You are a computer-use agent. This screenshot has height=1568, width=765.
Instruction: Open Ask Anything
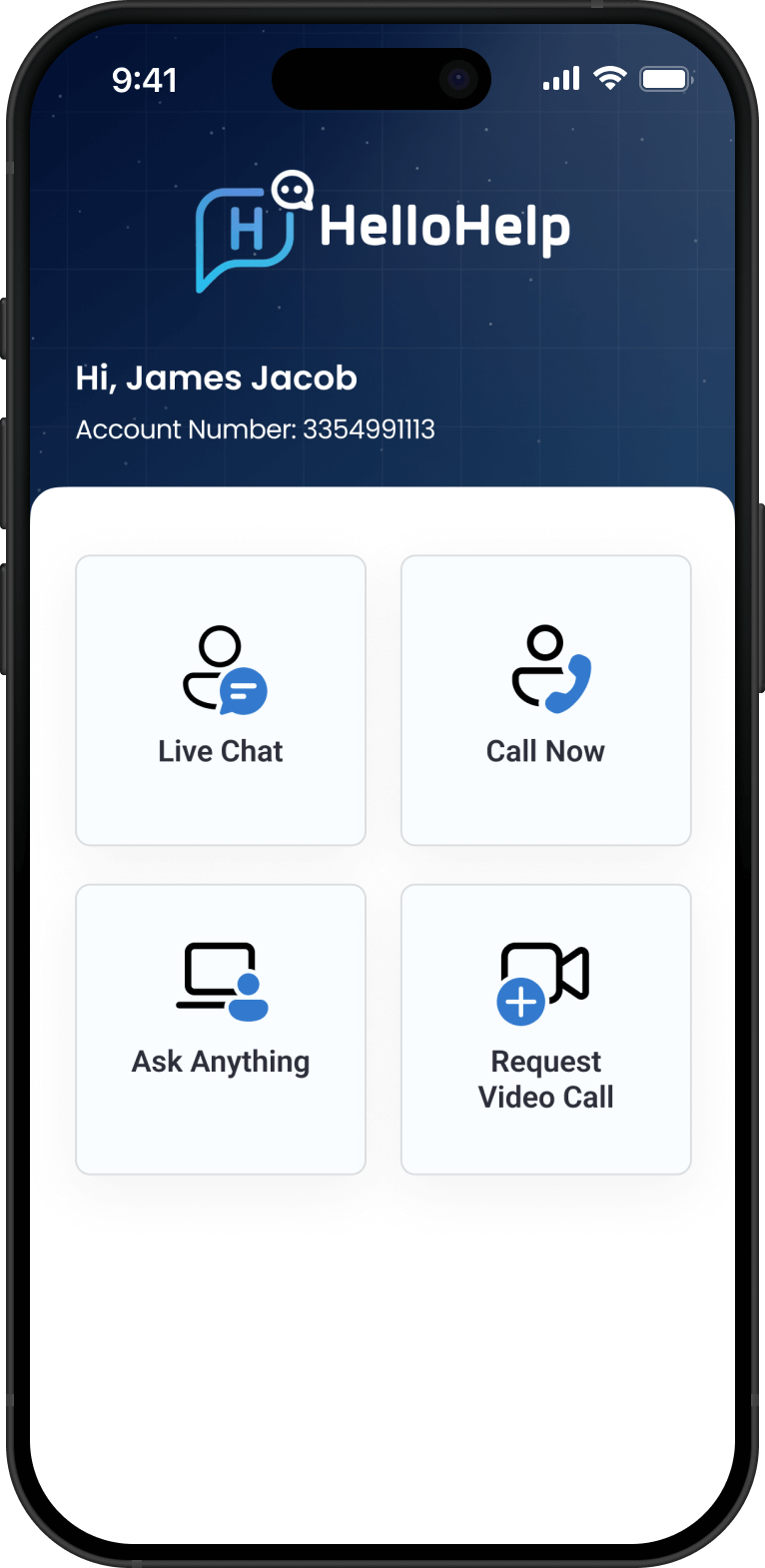221,1029
